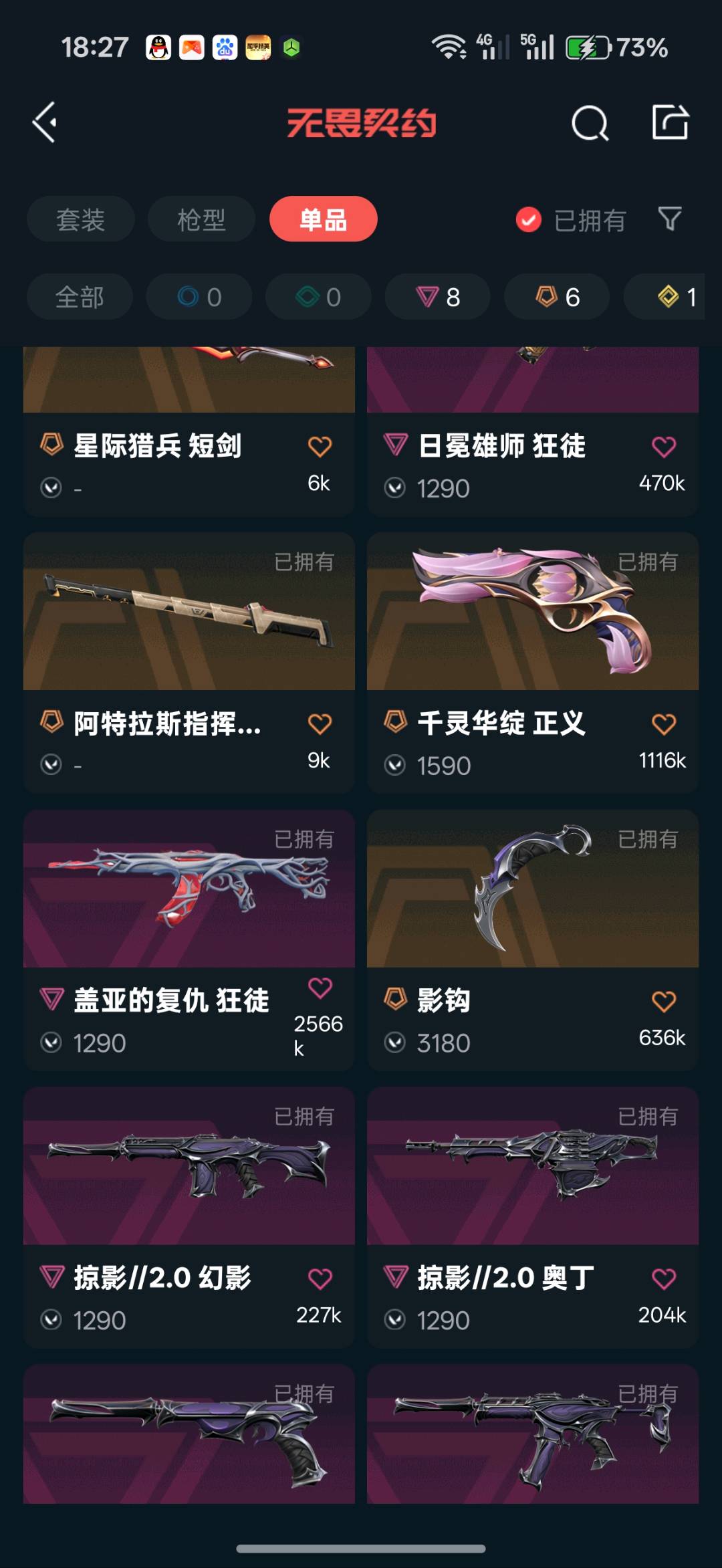Open the funnel filter options
The height and width of the screenshot is (1568, 722).
[x=670, y=218]
